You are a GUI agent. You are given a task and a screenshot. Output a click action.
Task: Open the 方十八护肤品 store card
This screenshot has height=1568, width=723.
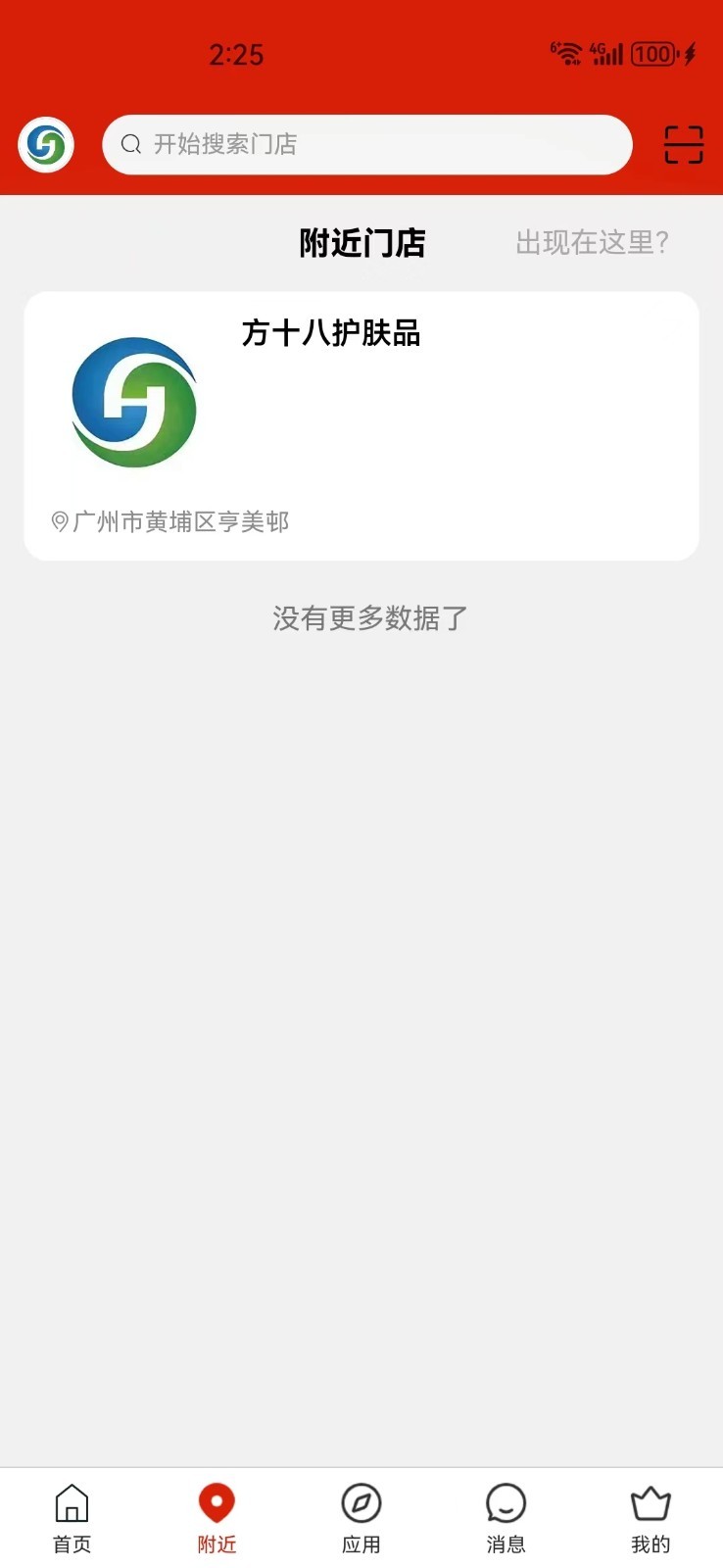[x=361, y=425]
